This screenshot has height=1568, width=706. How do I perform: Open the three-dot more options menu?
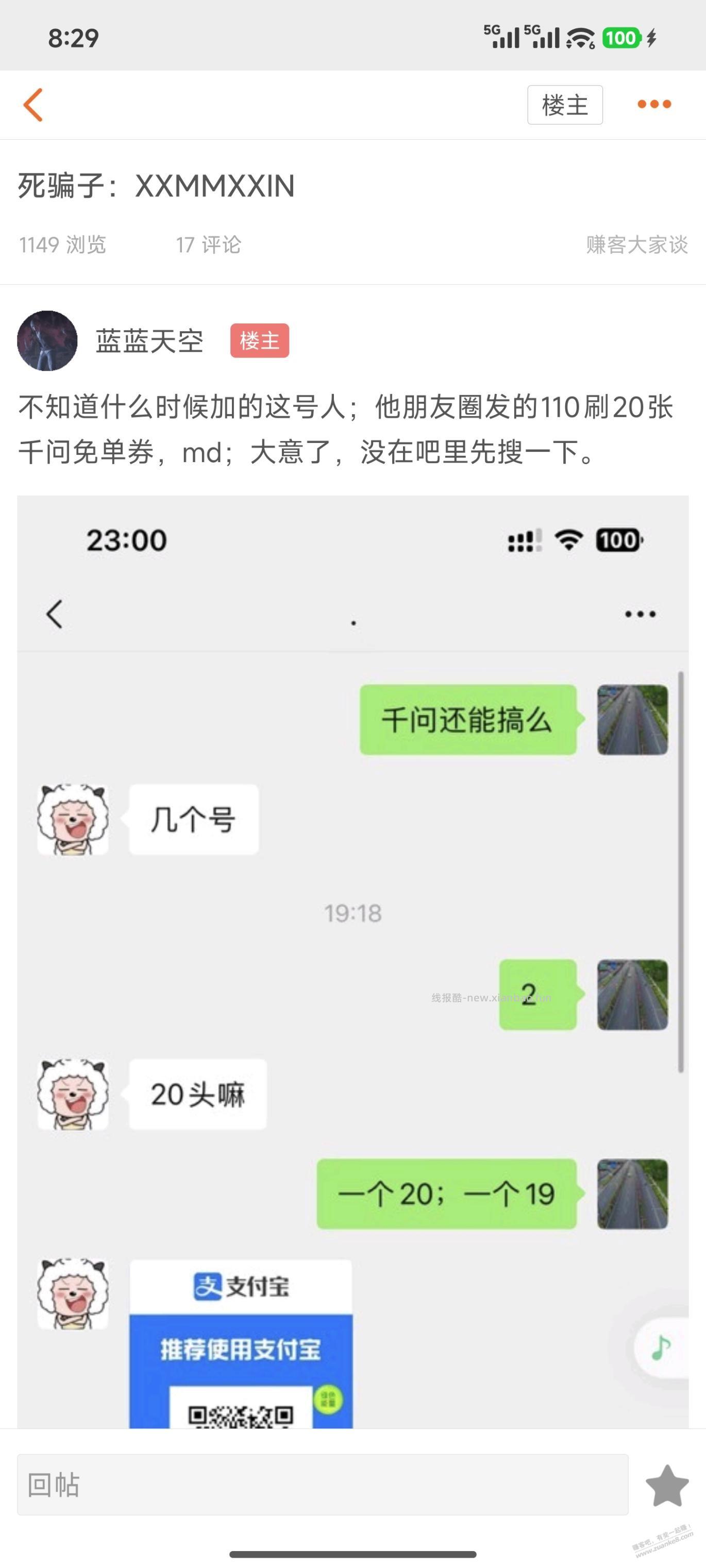[x=653, y=104]
